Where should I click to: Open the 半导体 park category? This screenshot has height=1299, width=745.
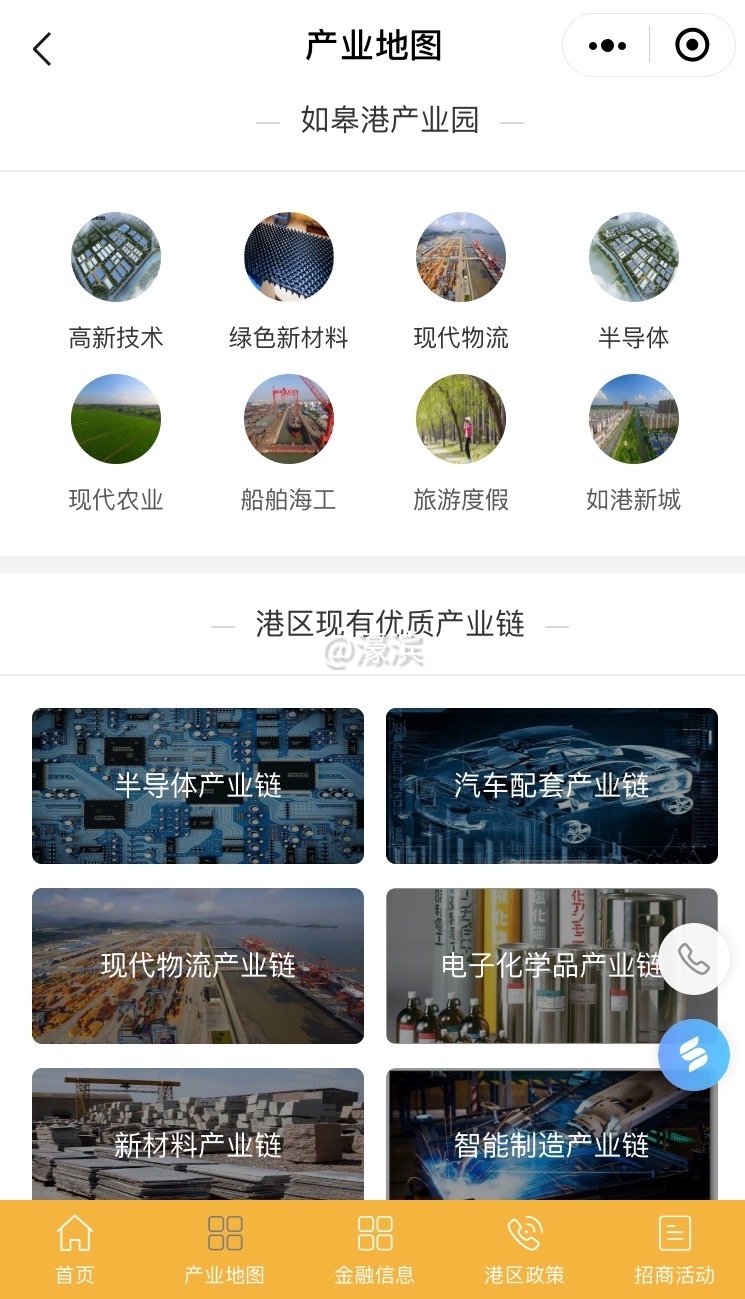634,258
